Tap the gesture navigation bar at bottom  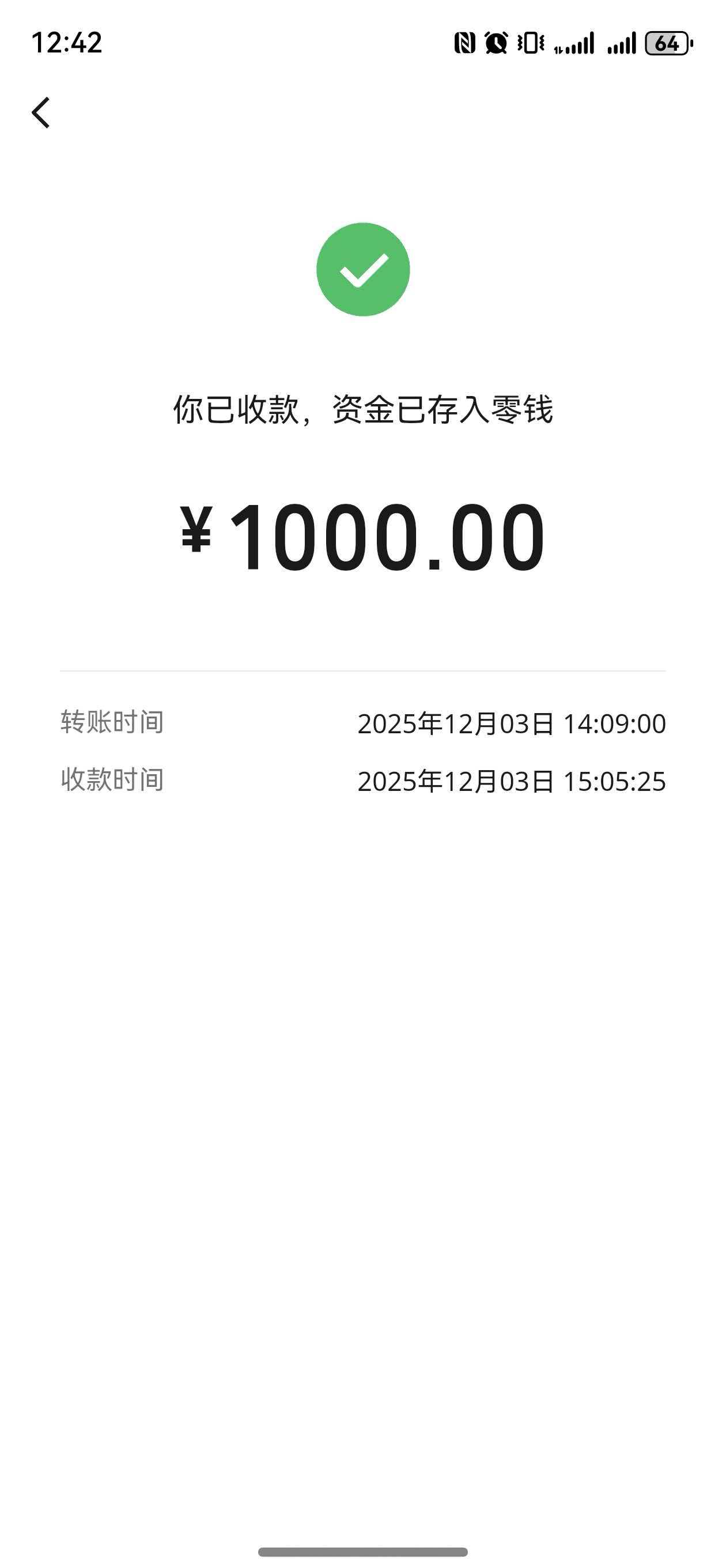[x=362, y=1549]
